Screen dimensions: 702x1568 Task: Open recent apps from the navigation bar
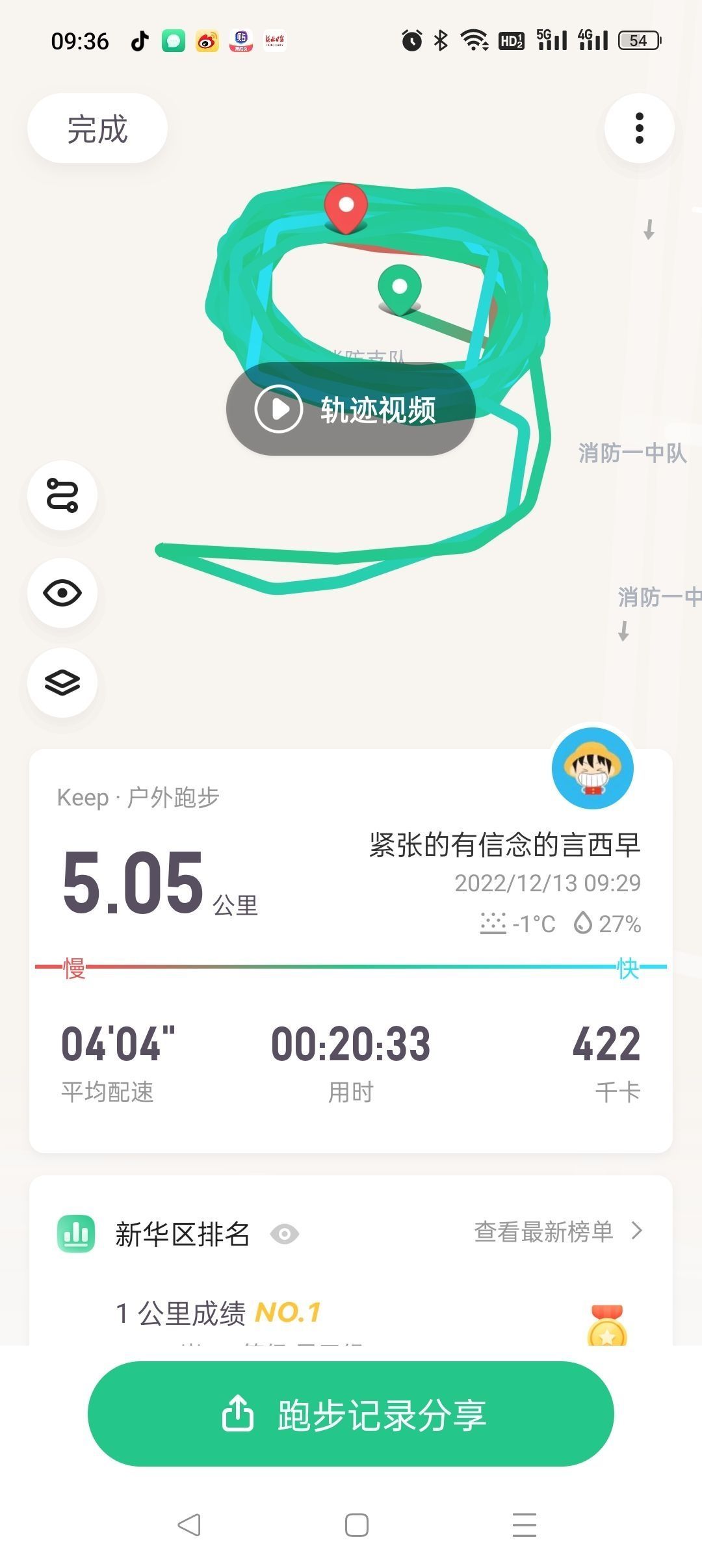point(524,1525)
